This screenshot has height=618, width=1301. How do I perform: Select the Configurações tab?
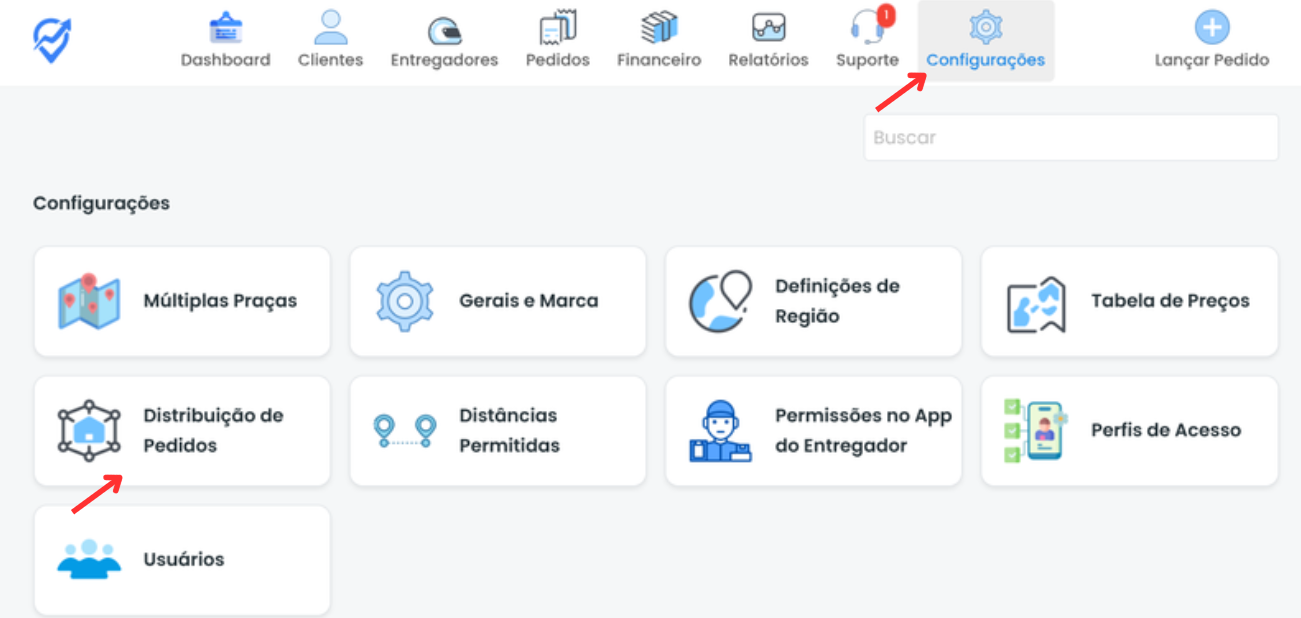985,41
